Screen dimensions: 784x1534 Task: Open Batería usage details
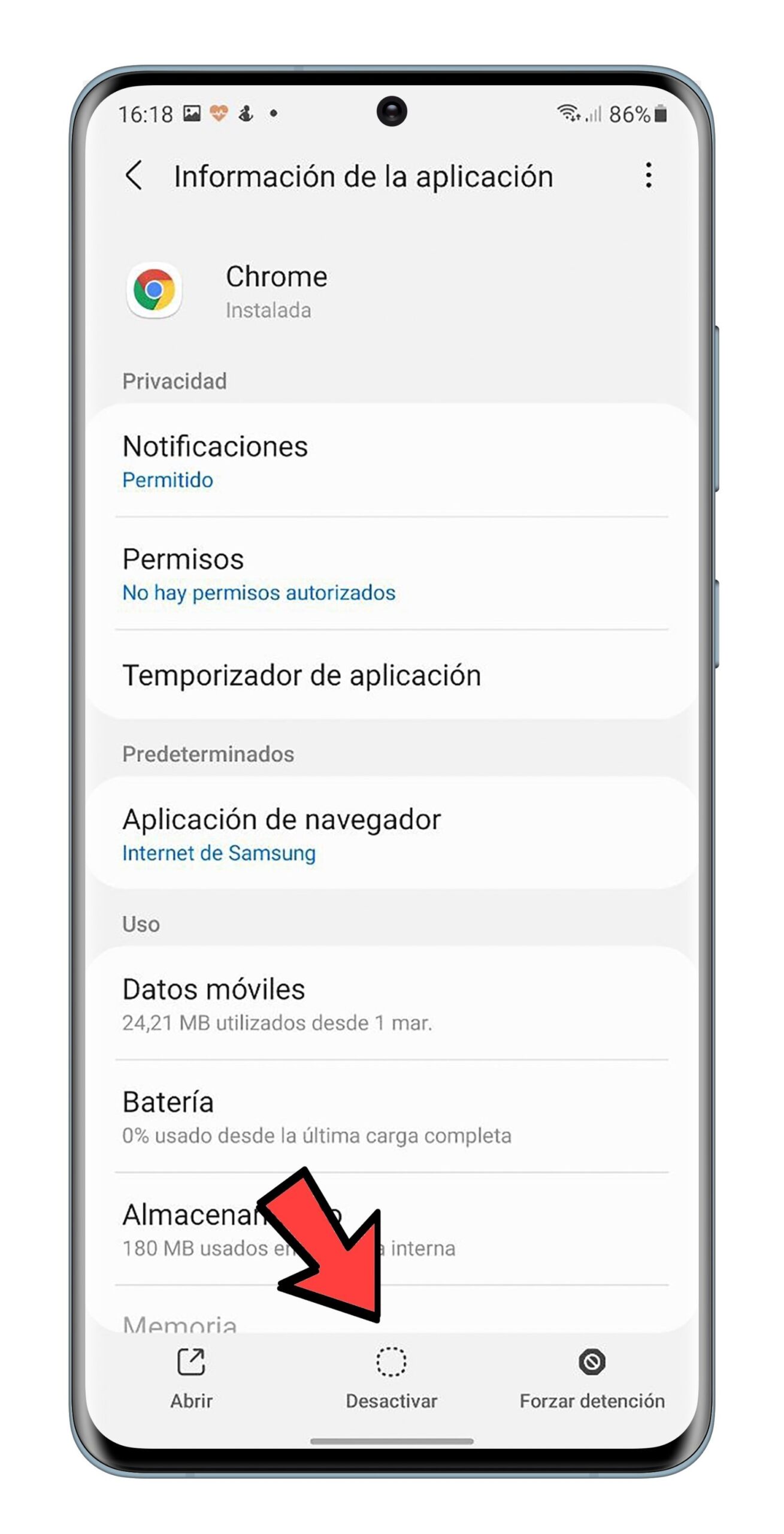(x=392, y=1116)
